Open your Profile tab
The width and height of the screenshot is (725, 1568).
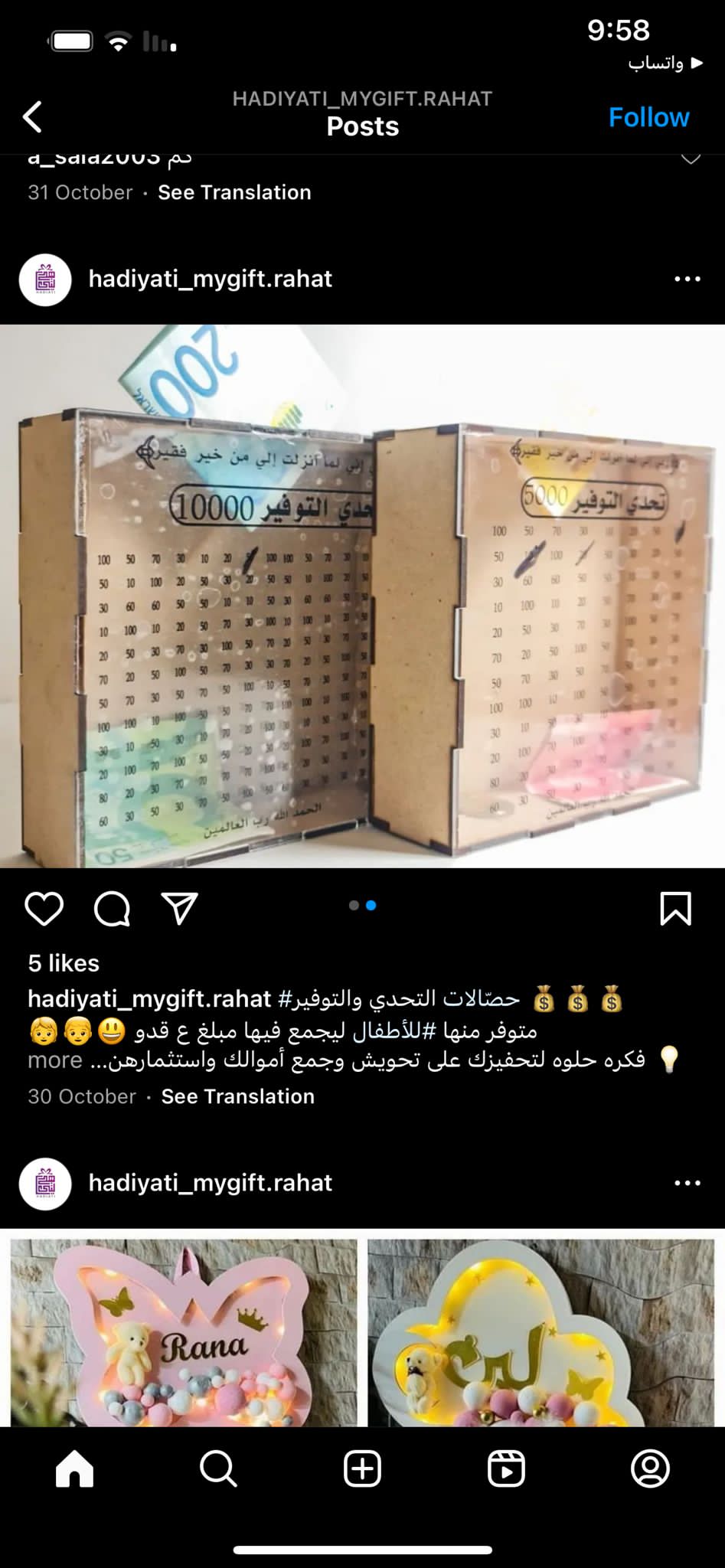[x=650, y=1469]
